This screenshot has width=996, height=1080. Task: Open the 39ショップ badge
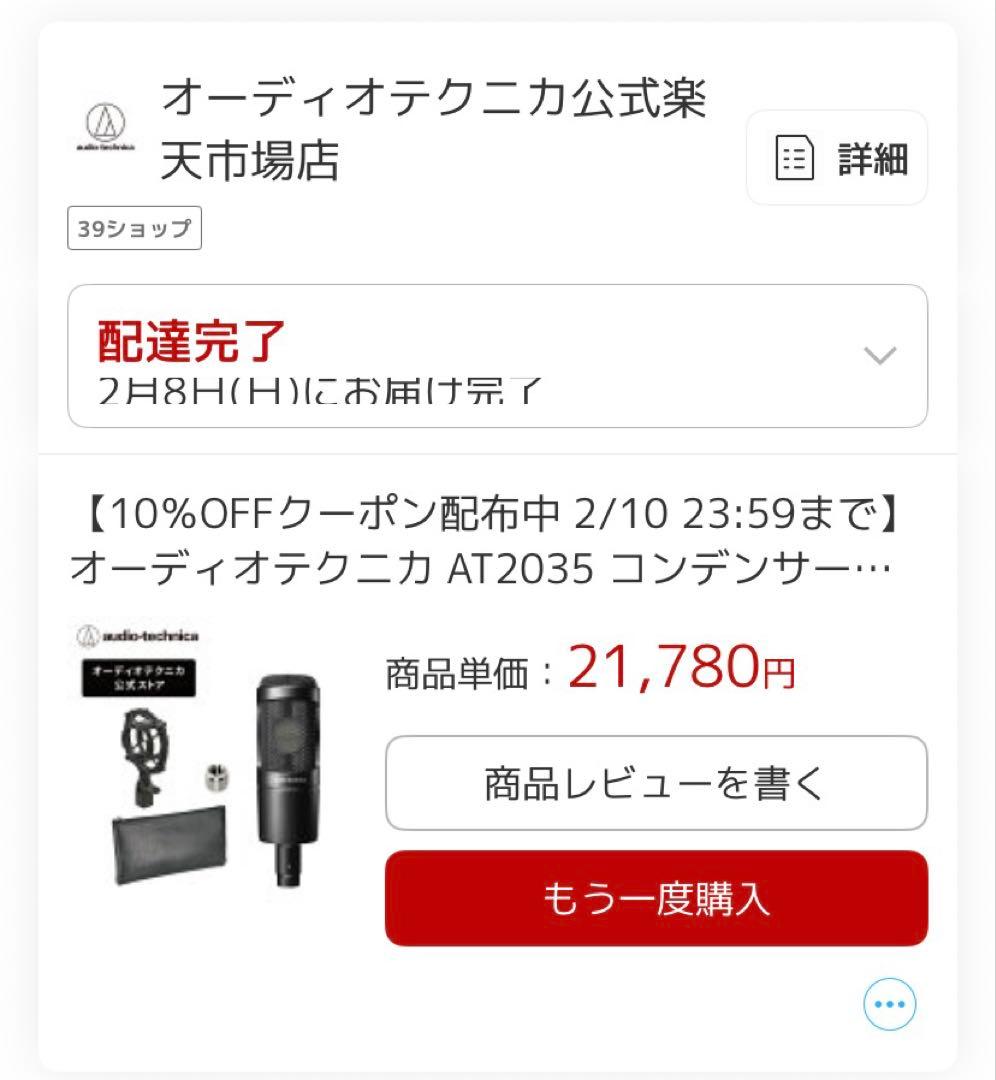pos(134,228)
